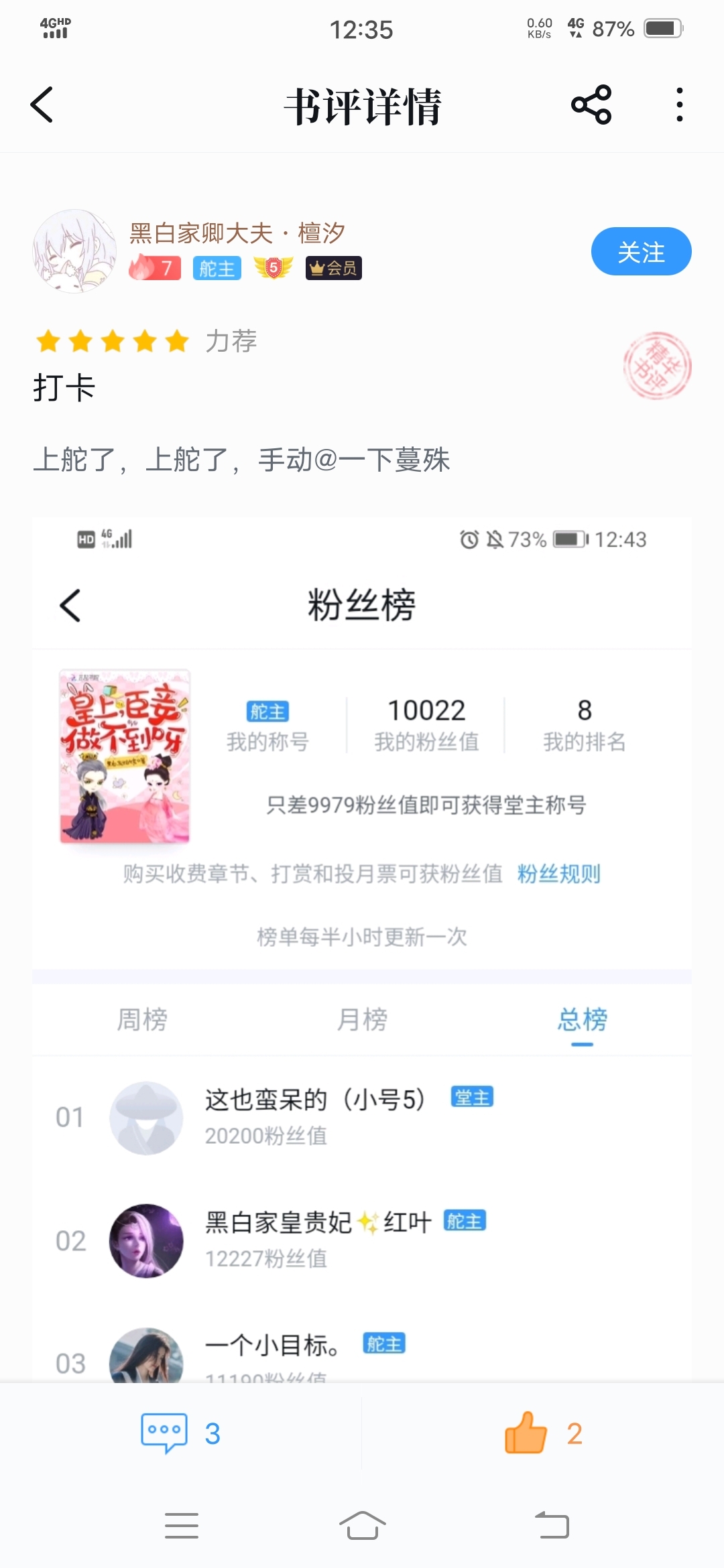Viewport: 724px width, 1568px height.
Task: Follow the reviewer with the 关注 button
Action: 641,251
